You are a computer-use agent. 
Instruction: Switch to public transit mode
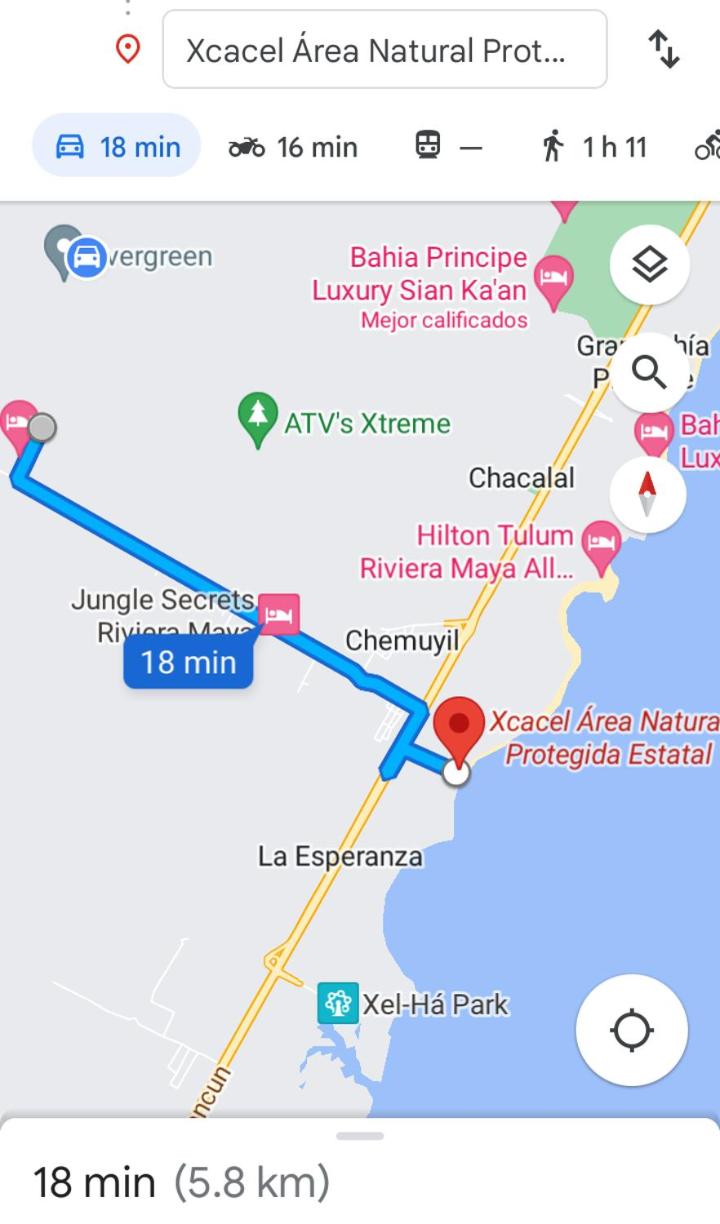[x=448, y=147]
